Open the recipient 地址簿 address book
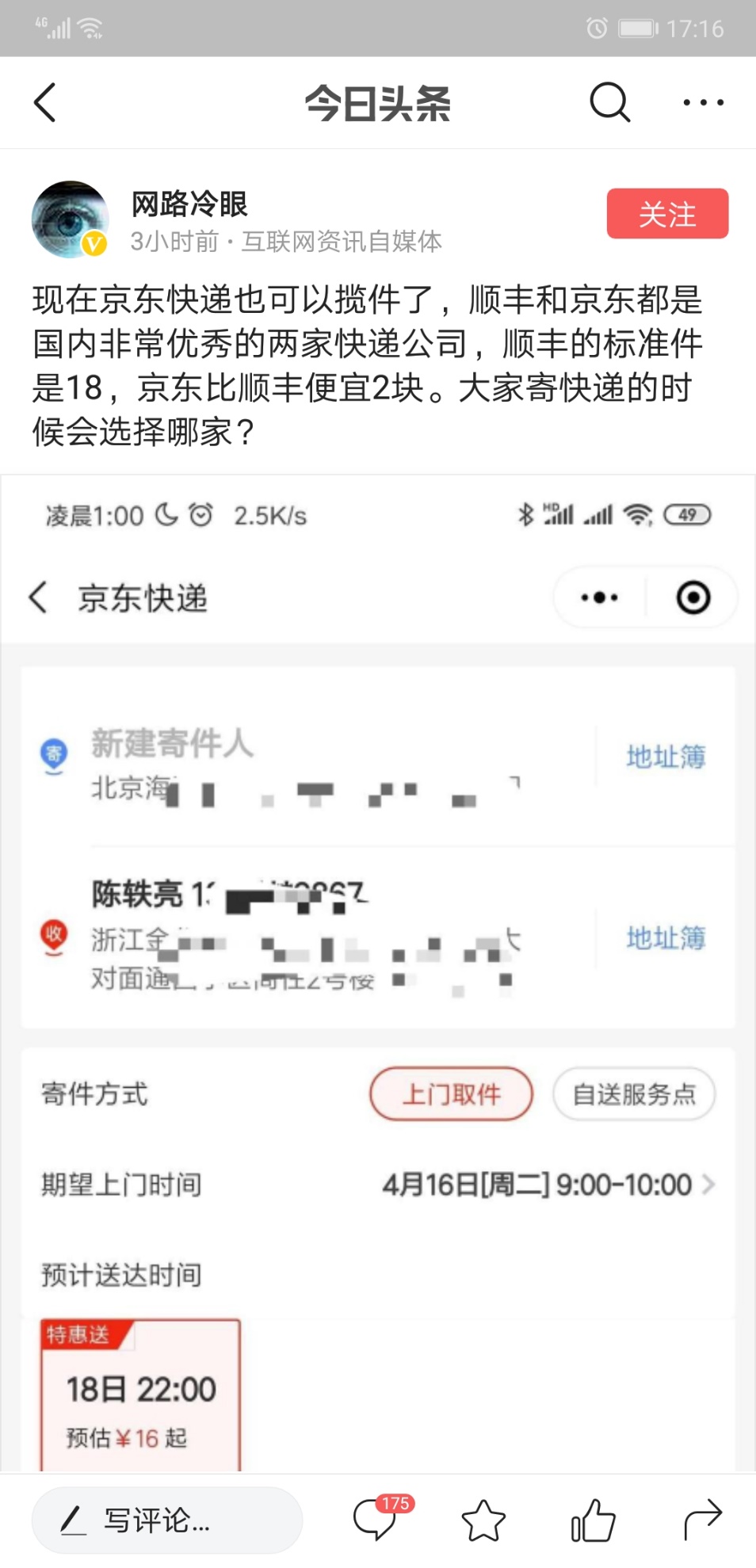 (x=666, y=937)
